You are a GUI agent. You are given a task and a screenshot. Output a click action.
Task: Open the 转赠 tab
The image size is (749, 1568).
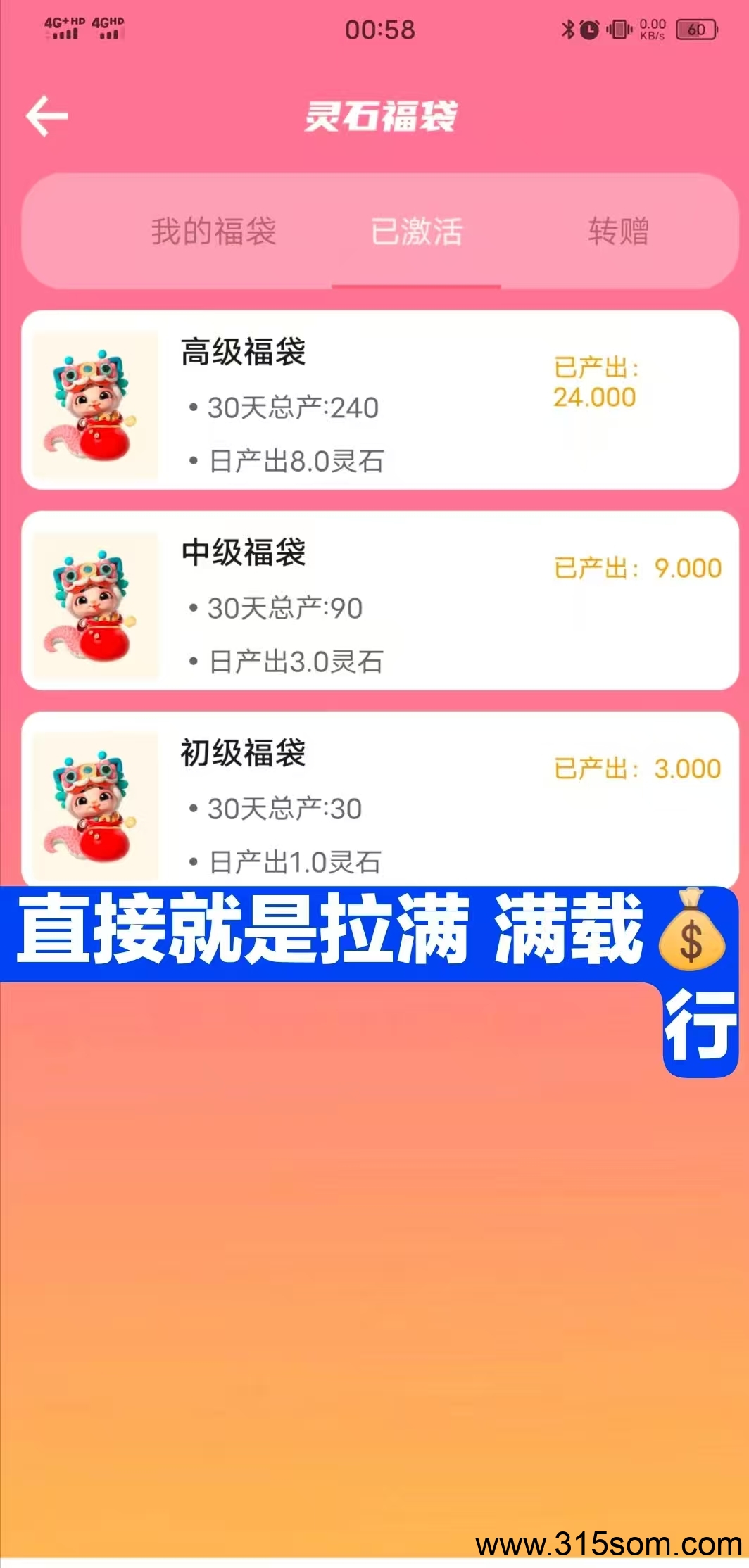pyautogui.click(x=619, y=232)
